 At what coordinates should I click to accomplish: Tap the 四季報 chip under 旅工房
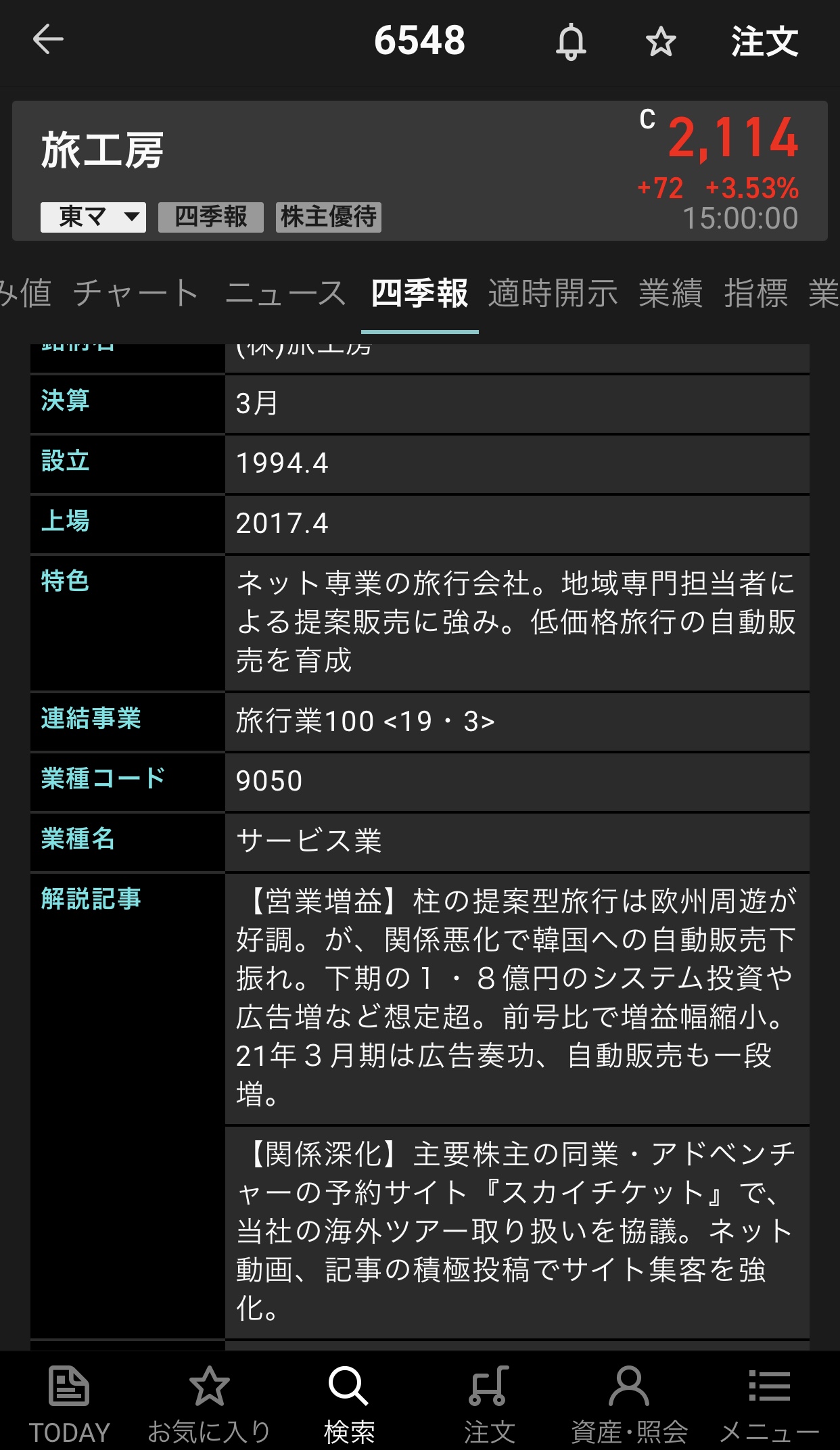click(211, 217)
